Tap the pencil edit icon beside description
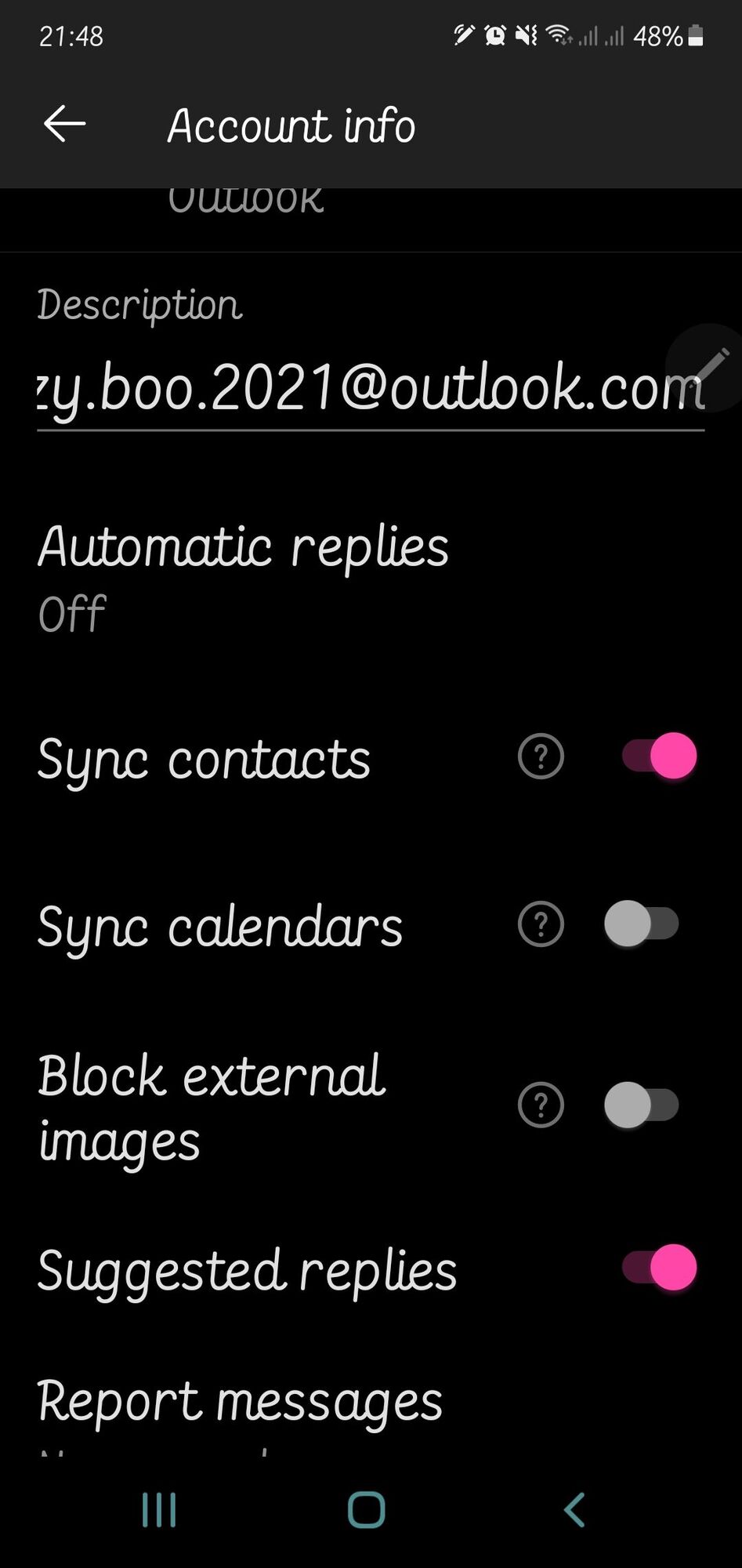 pyautogui.click(x=710, y=365)
